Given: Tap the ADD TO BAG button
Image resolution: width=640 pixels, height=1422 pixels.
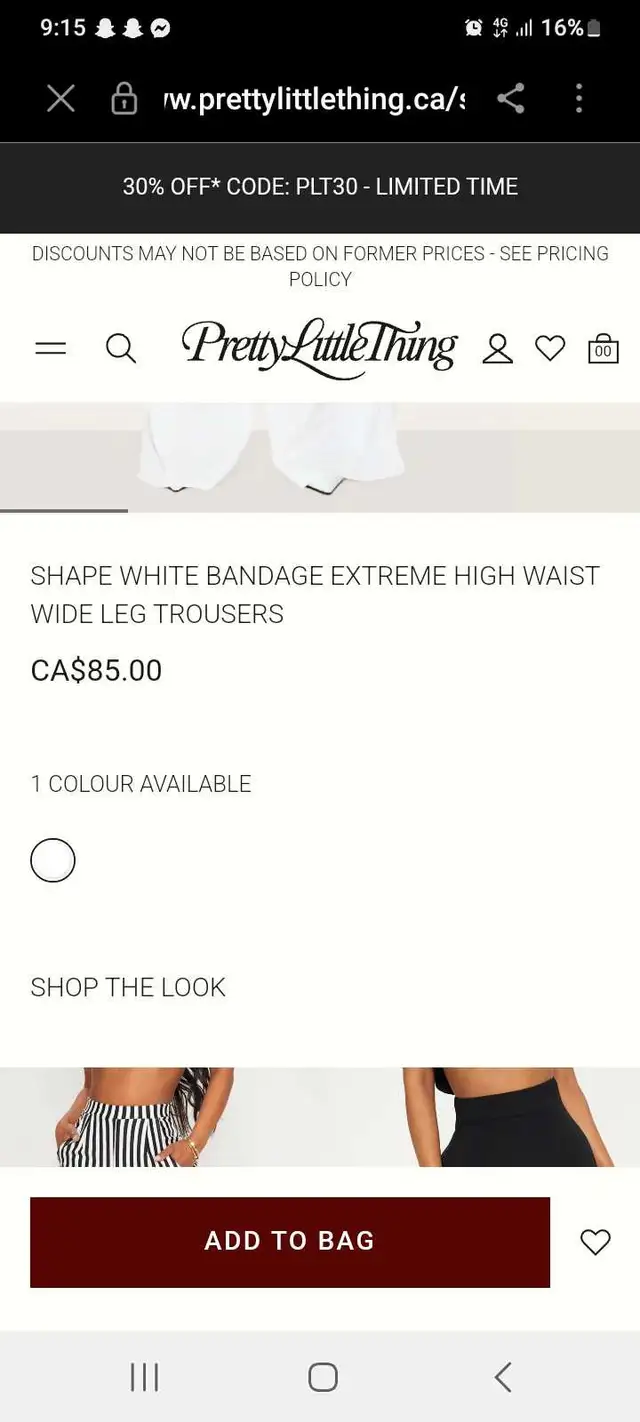Looking at the screenshot, I should pos(290,1241).
